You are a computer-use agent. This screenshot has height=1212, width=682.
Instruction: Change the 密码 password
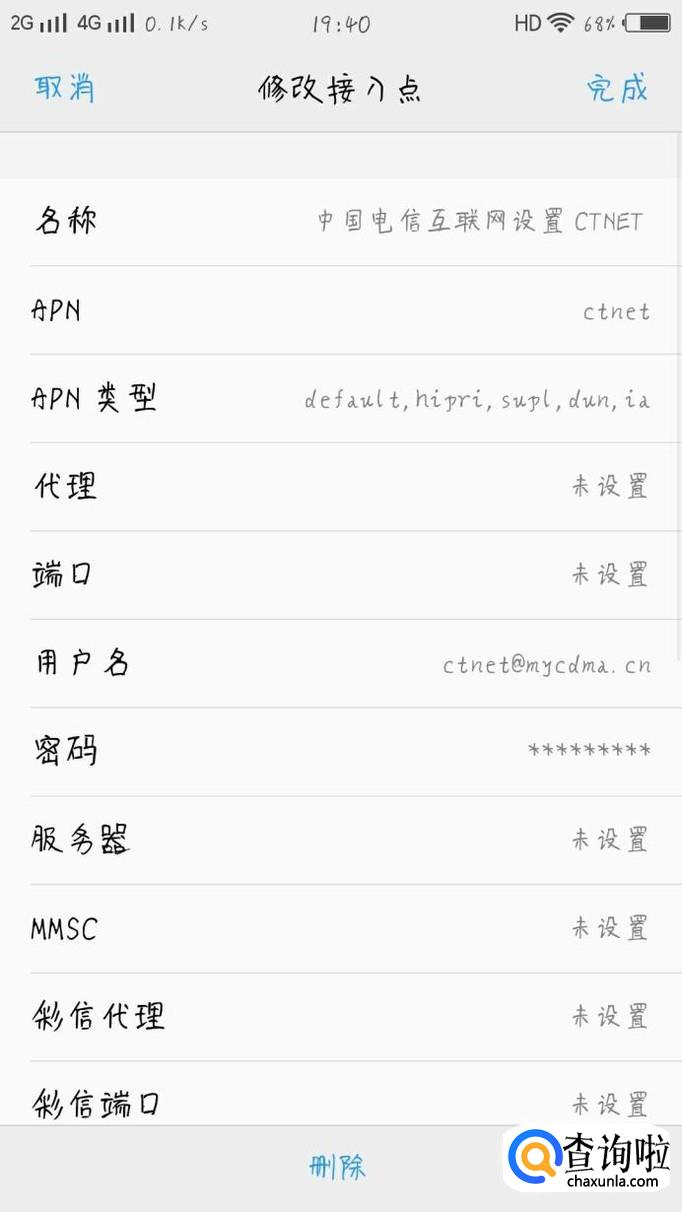point(340,751)
